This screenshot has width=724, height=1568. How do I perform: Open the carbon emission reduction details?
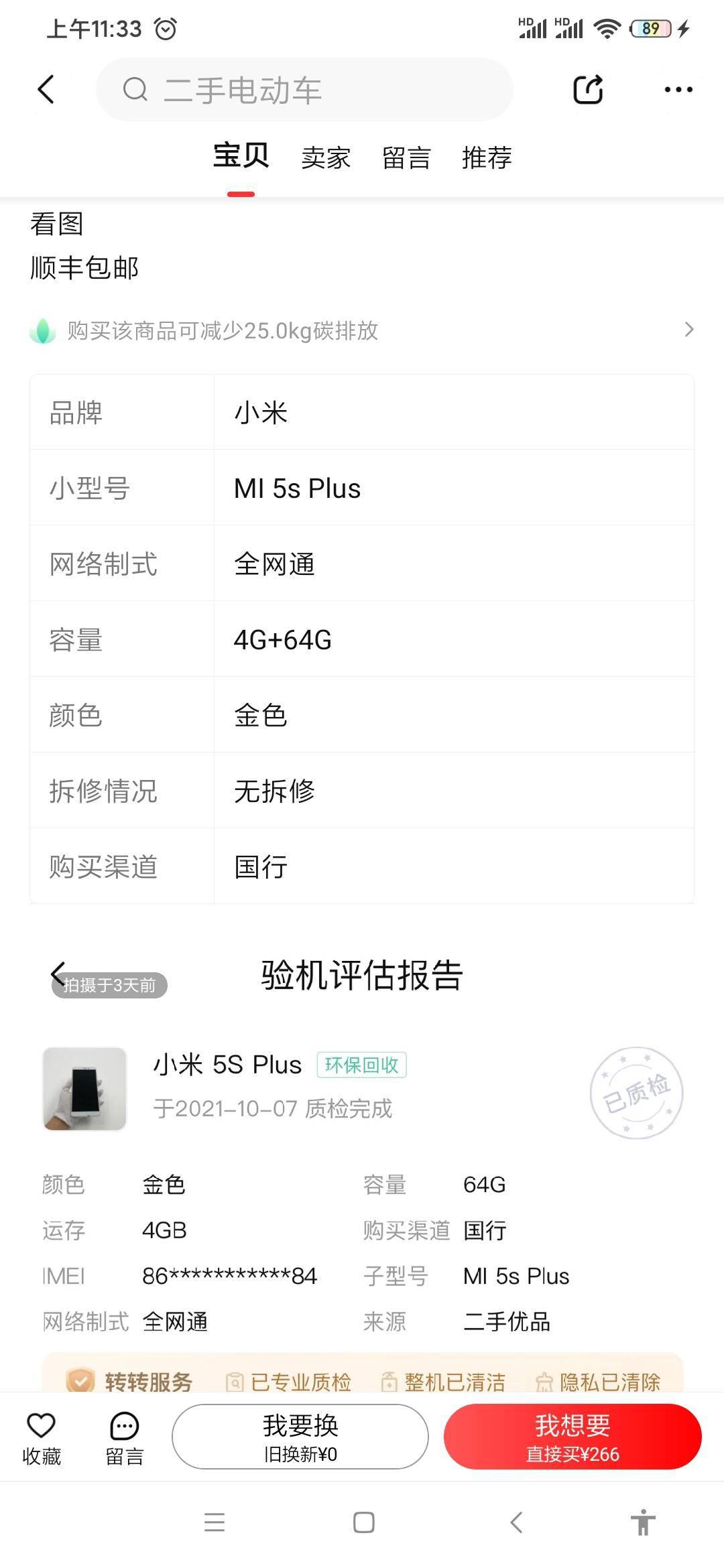[362, 330]
